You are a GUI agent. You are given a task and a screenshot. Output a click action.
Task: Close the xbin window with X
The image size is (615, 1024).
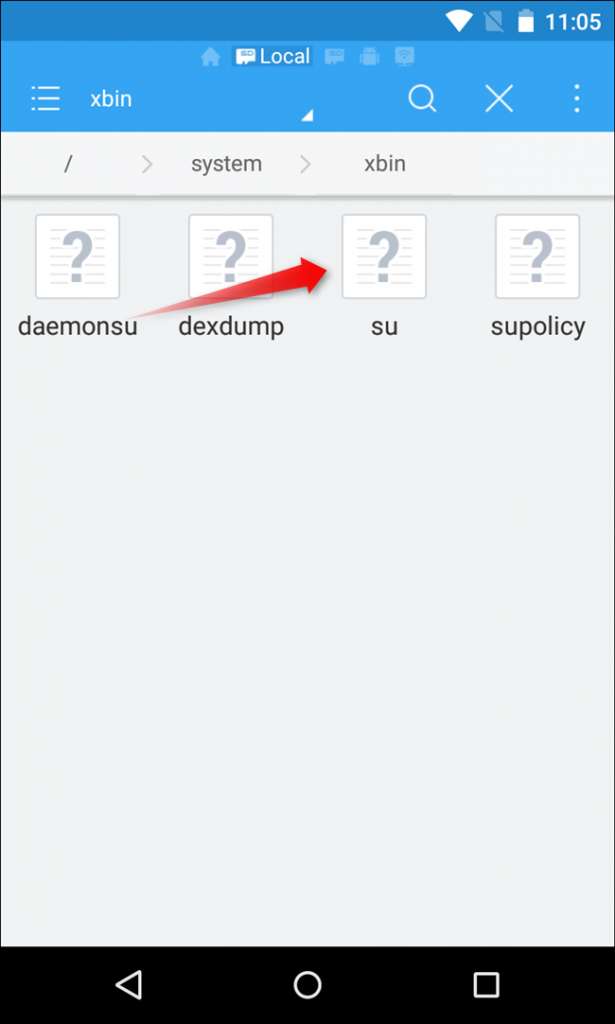(498, 98)
